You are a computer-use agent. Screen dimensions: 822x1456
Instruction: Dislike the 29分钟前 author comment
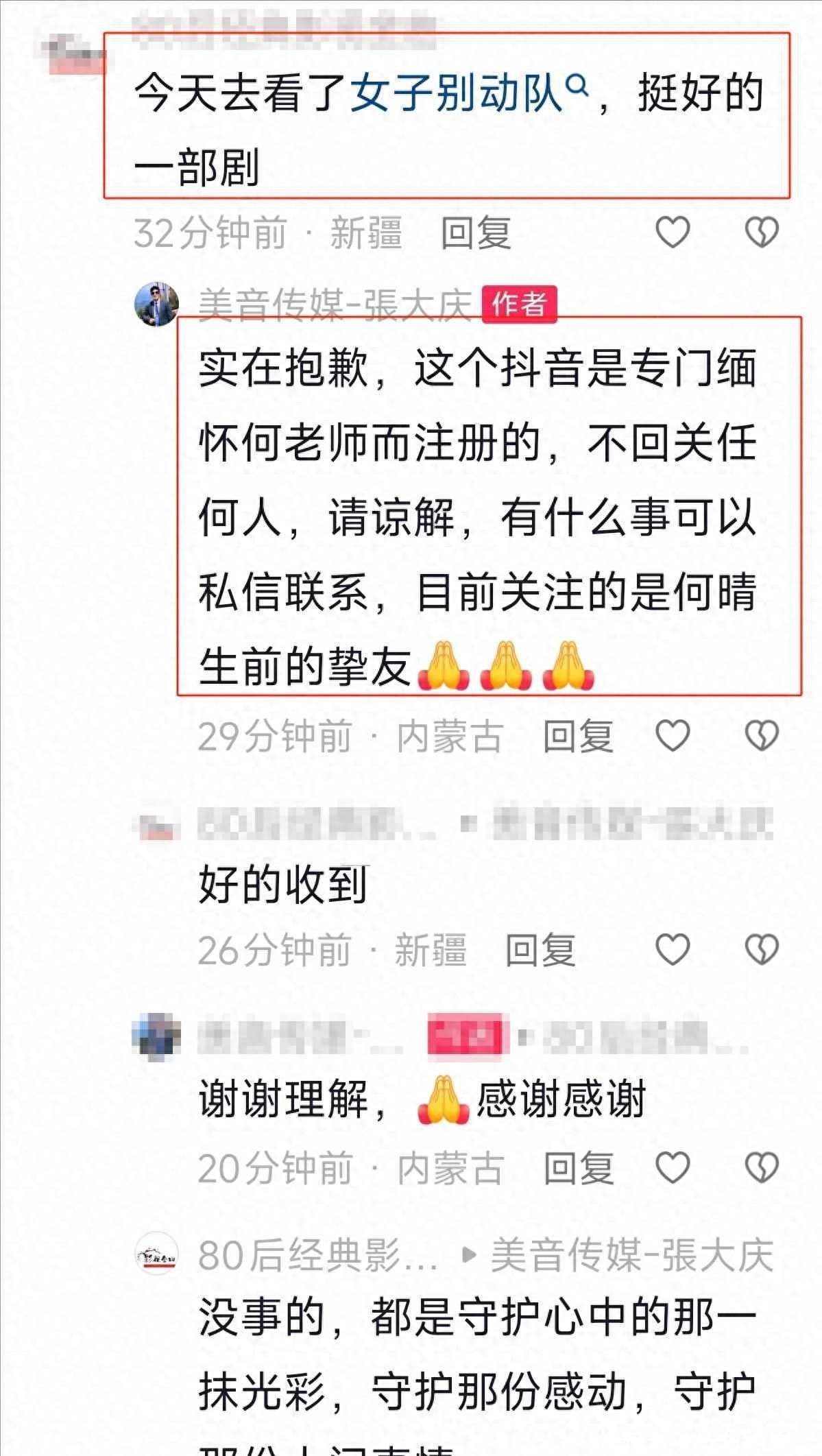point(762,737)
